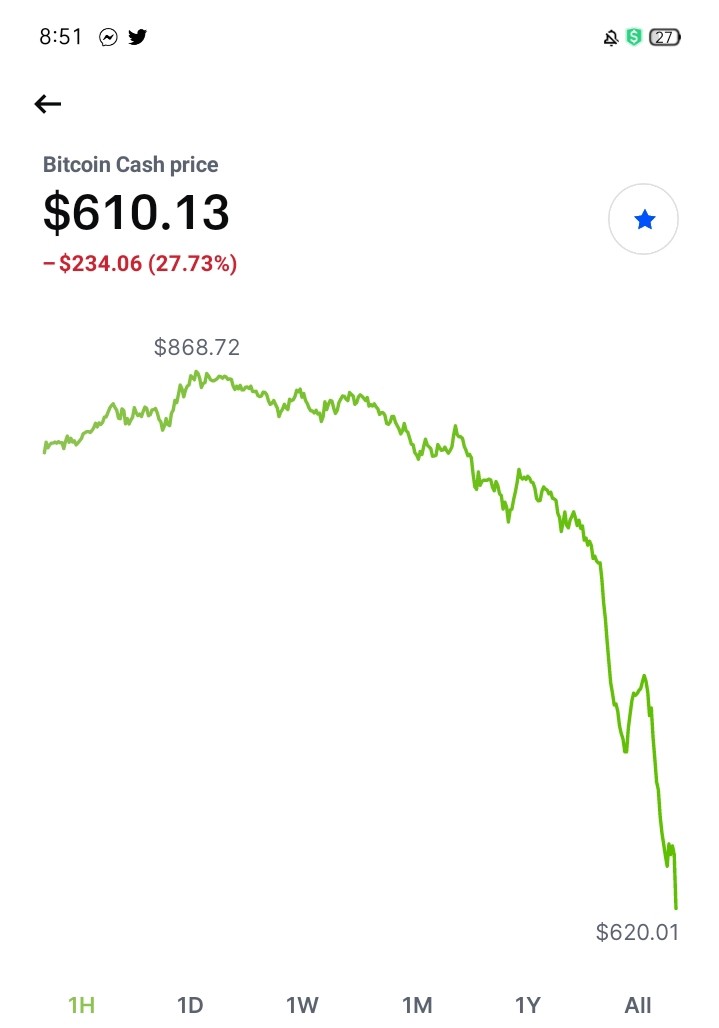Toggle the watchlist star for Bitcoin Cash

(x=643, y=219)
